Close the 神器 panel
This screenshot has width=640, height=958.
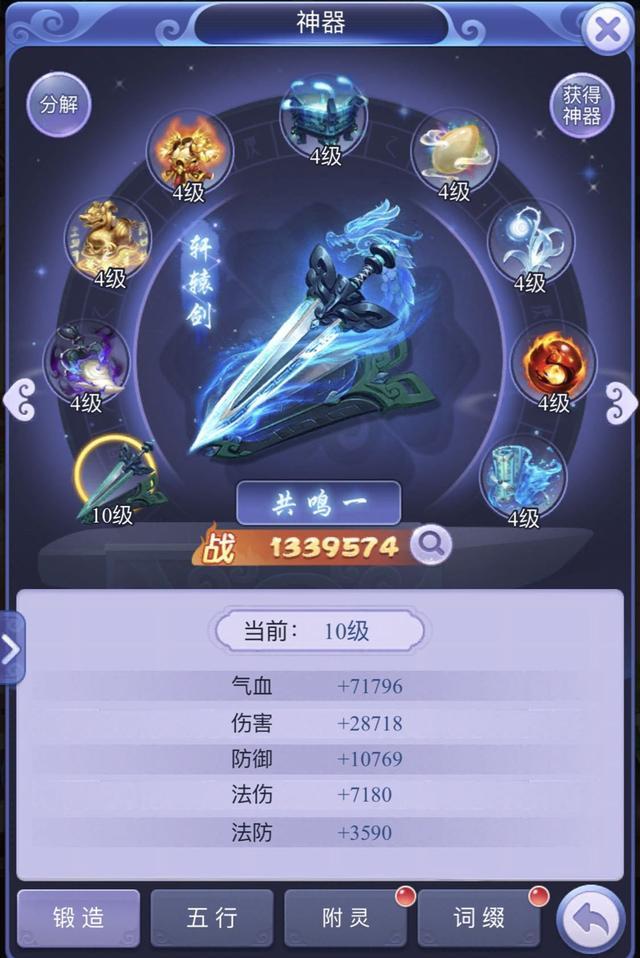(606, 30)
